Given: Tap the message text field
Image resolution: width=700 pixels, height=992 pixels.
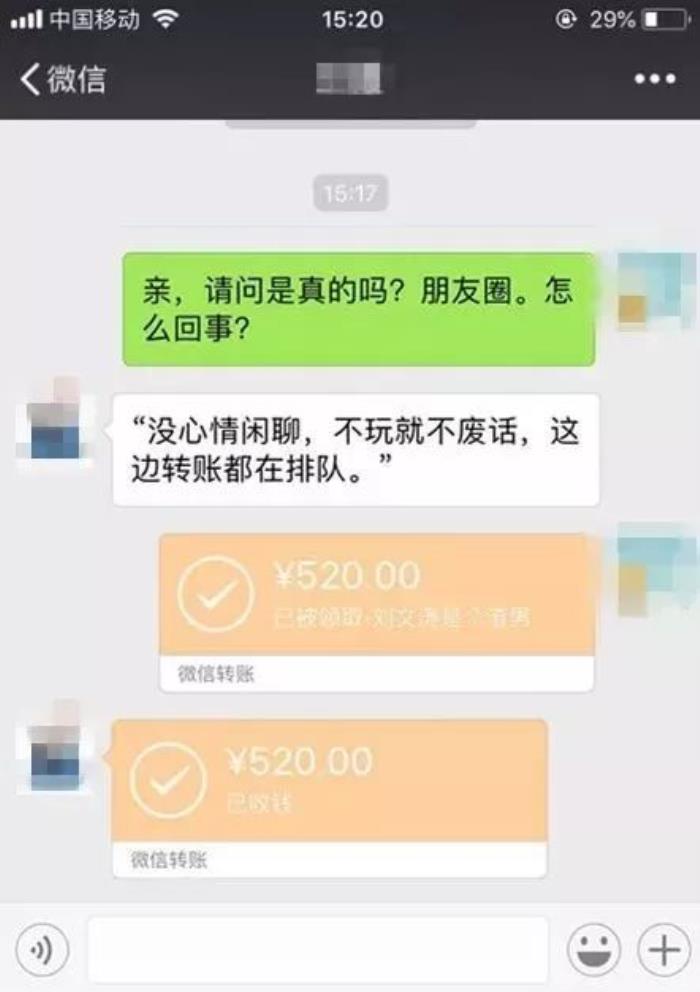Looking at the screenshot, I should point(317,949).
